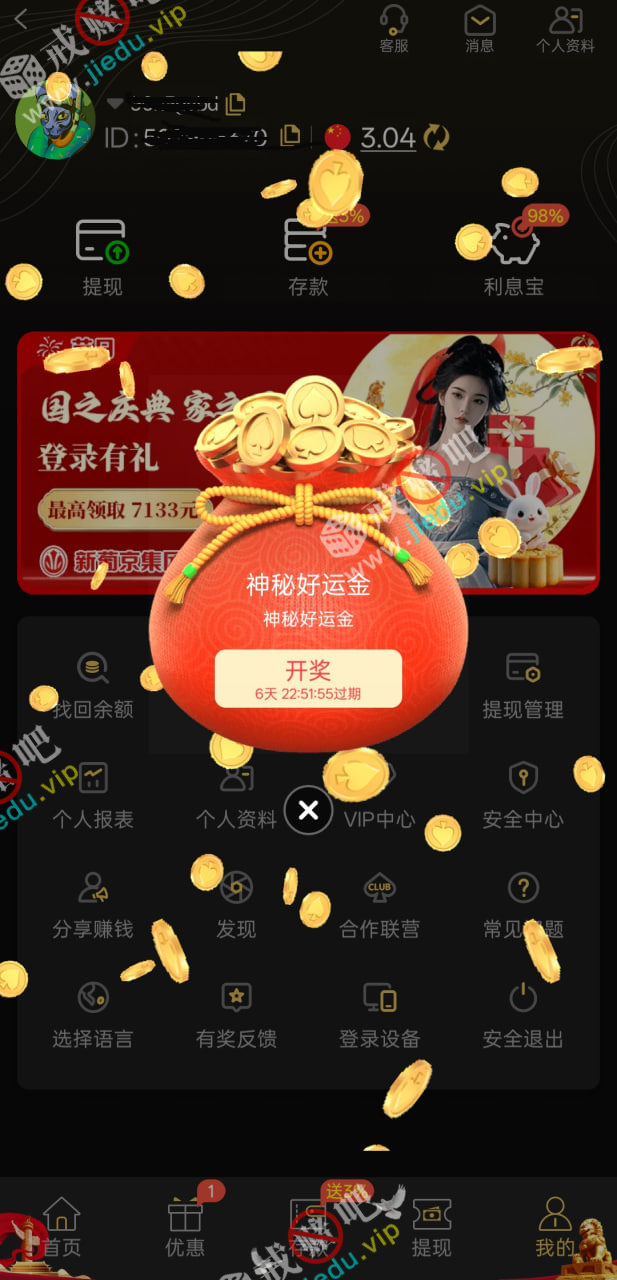Close the lucky money popup

point(308,810)
